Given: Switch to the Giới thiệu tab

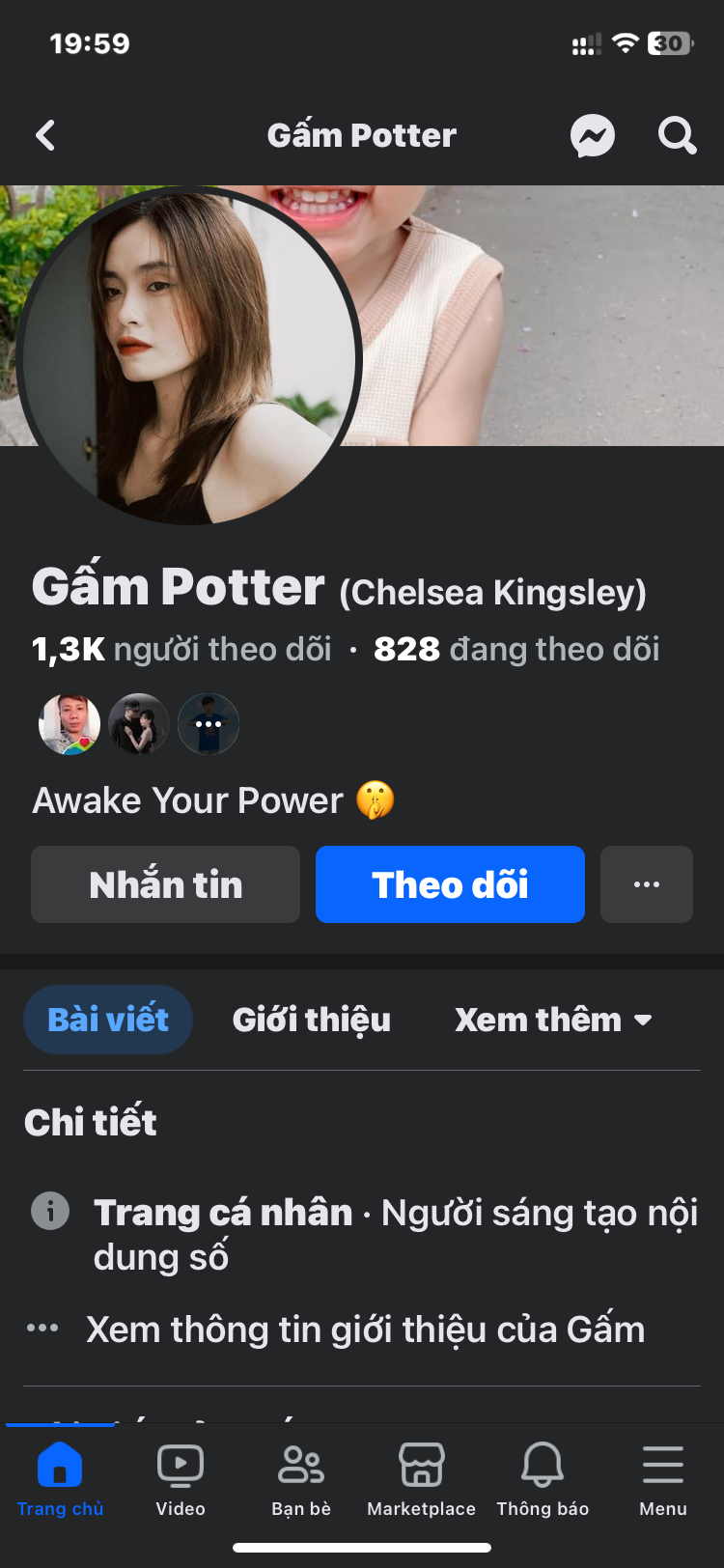Looking at the screenshot, I should 311,1020.
